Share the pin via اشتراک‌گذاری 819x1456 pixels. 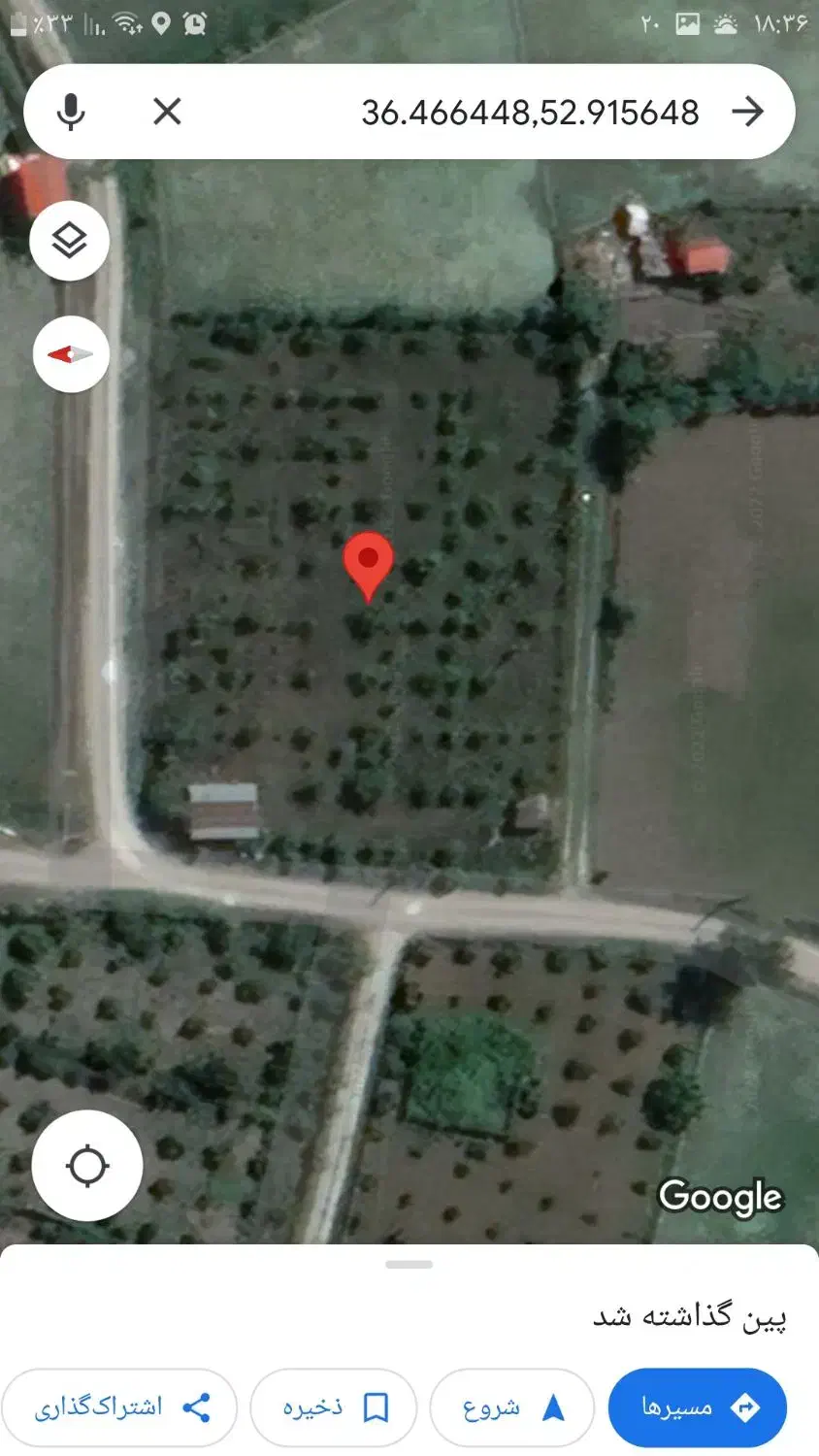pyautogui.click(x=119, y=1406)
